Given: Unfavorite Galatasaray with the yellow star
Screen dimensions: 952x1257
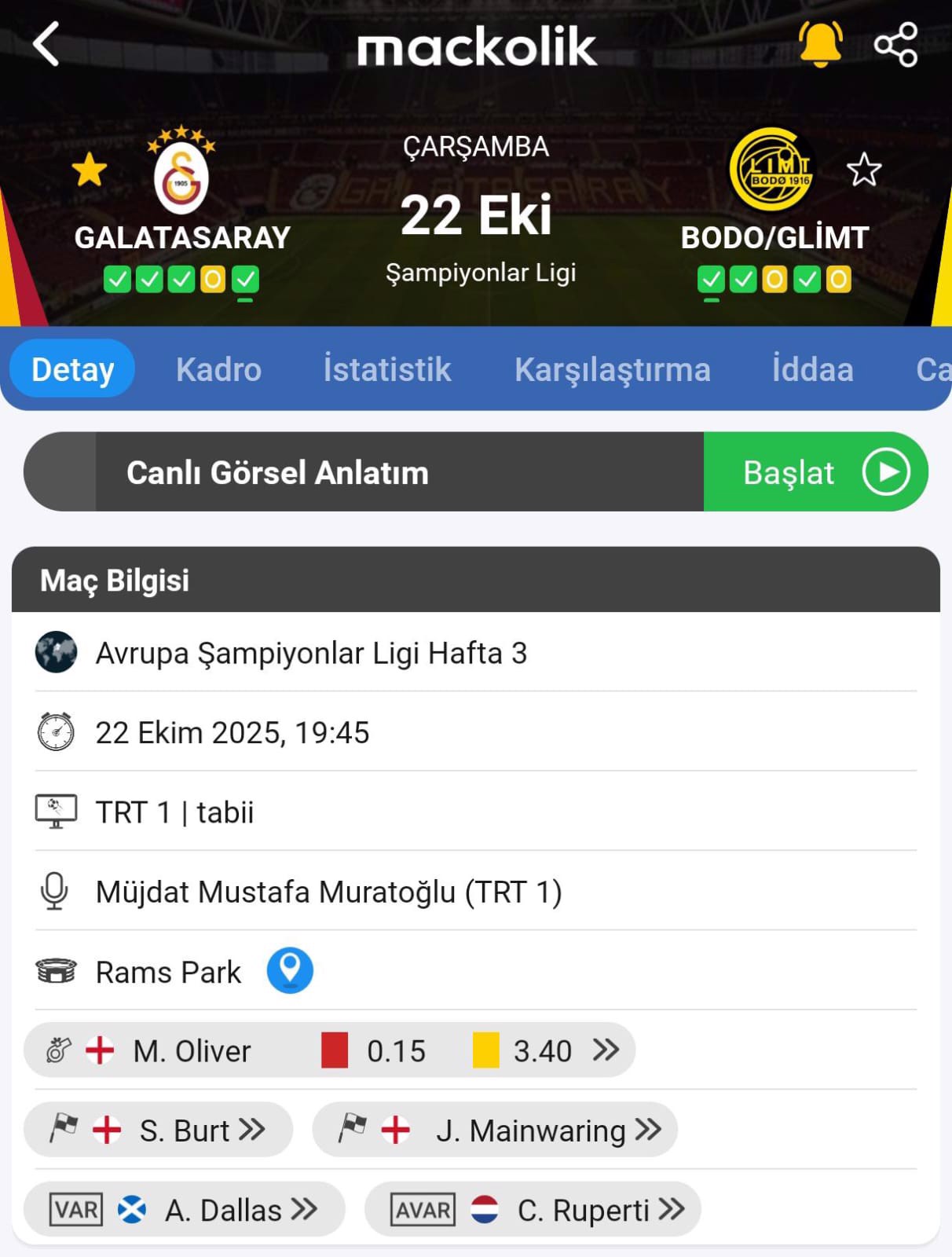Looking at the screenshot, I should tap(90, 170).
